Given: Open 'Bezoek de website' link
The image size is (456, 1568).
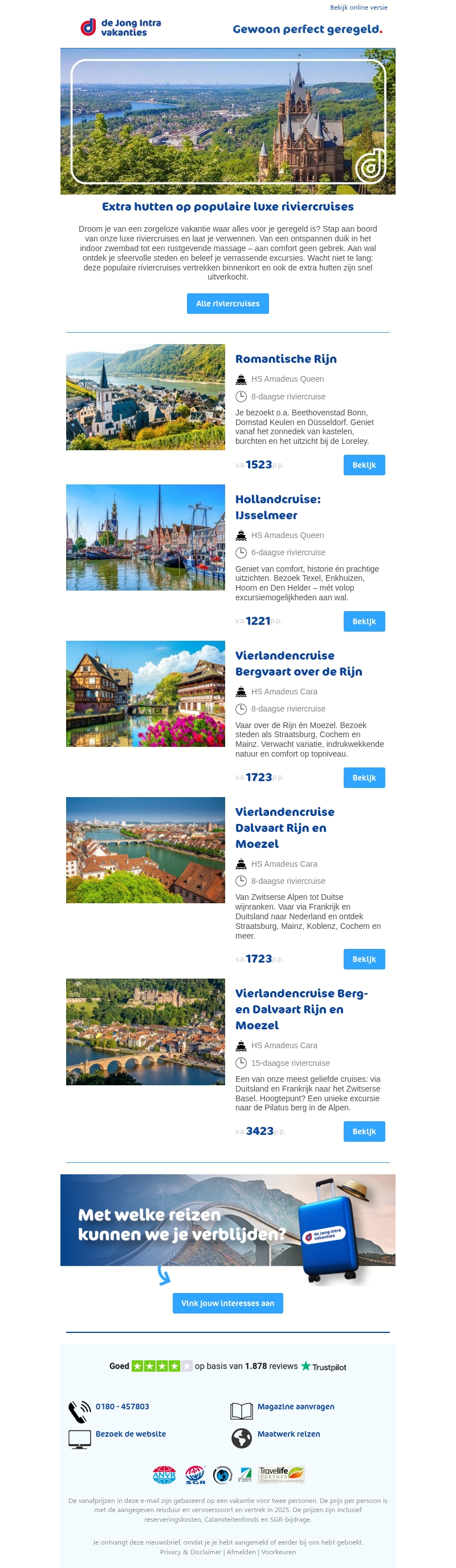Looking at the screenshot, I should tap(131, 1434).
